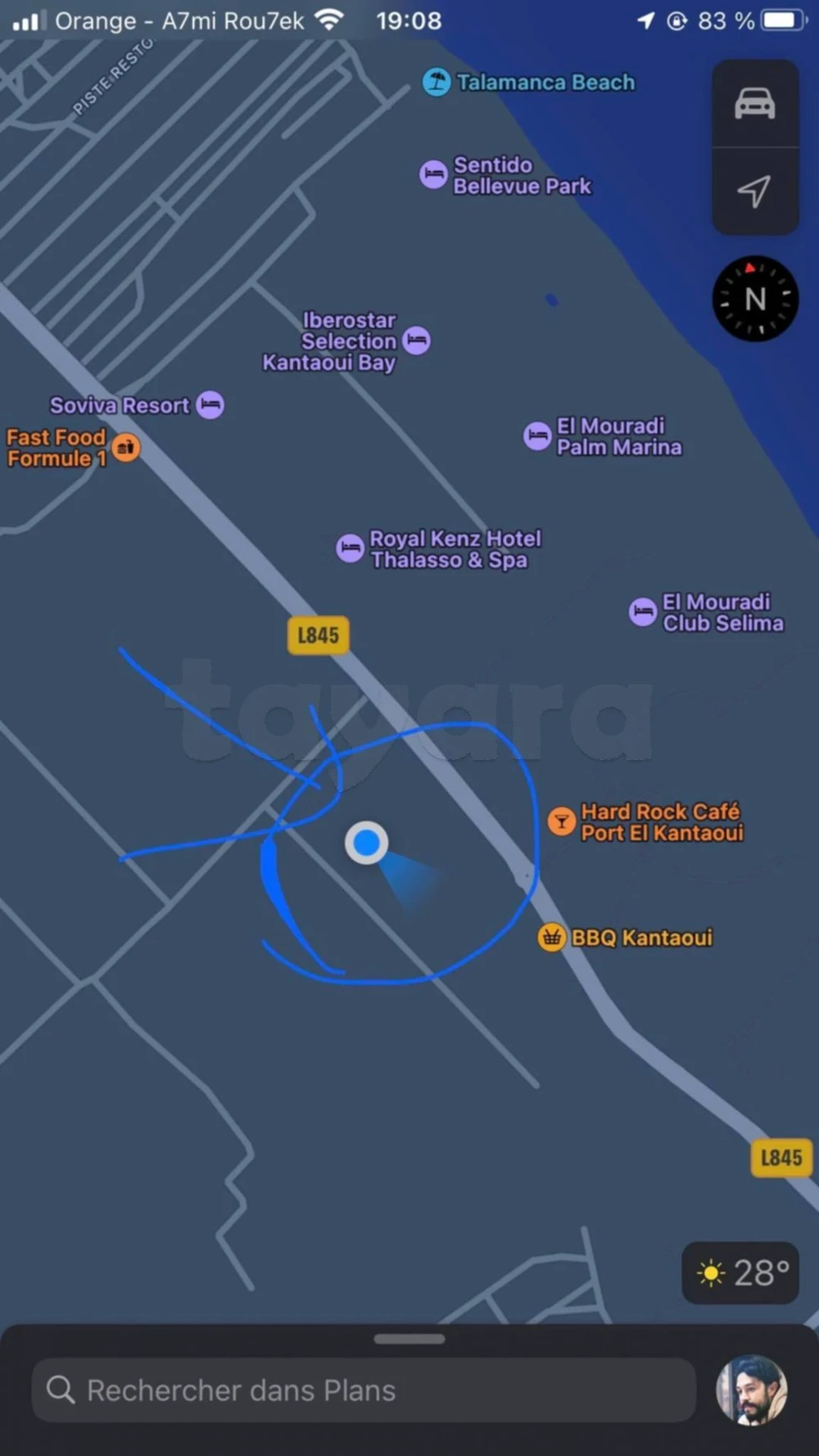
Task: Select Sentido Bellevue Park hotel pin
Action: click(433, 174)
